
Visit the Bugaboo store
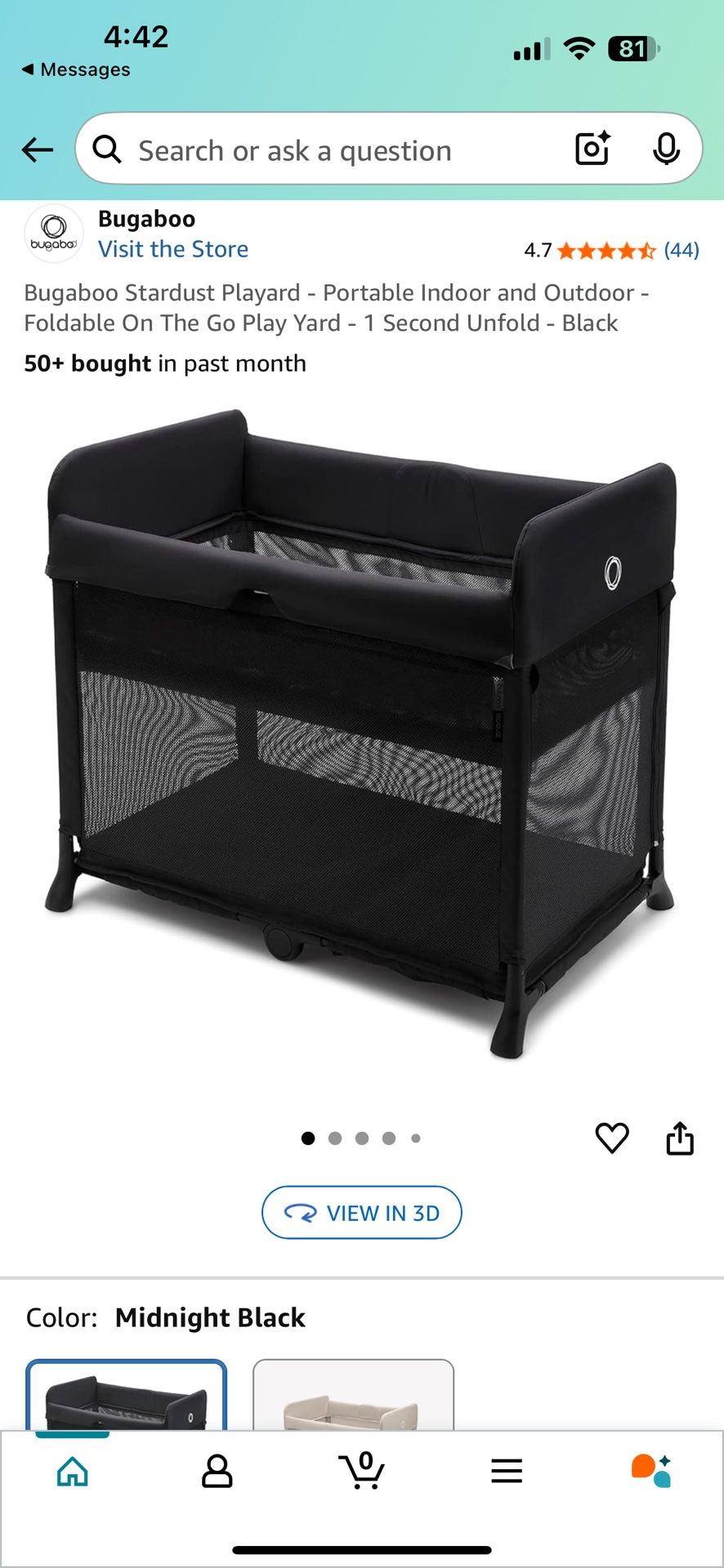point(173,249)
